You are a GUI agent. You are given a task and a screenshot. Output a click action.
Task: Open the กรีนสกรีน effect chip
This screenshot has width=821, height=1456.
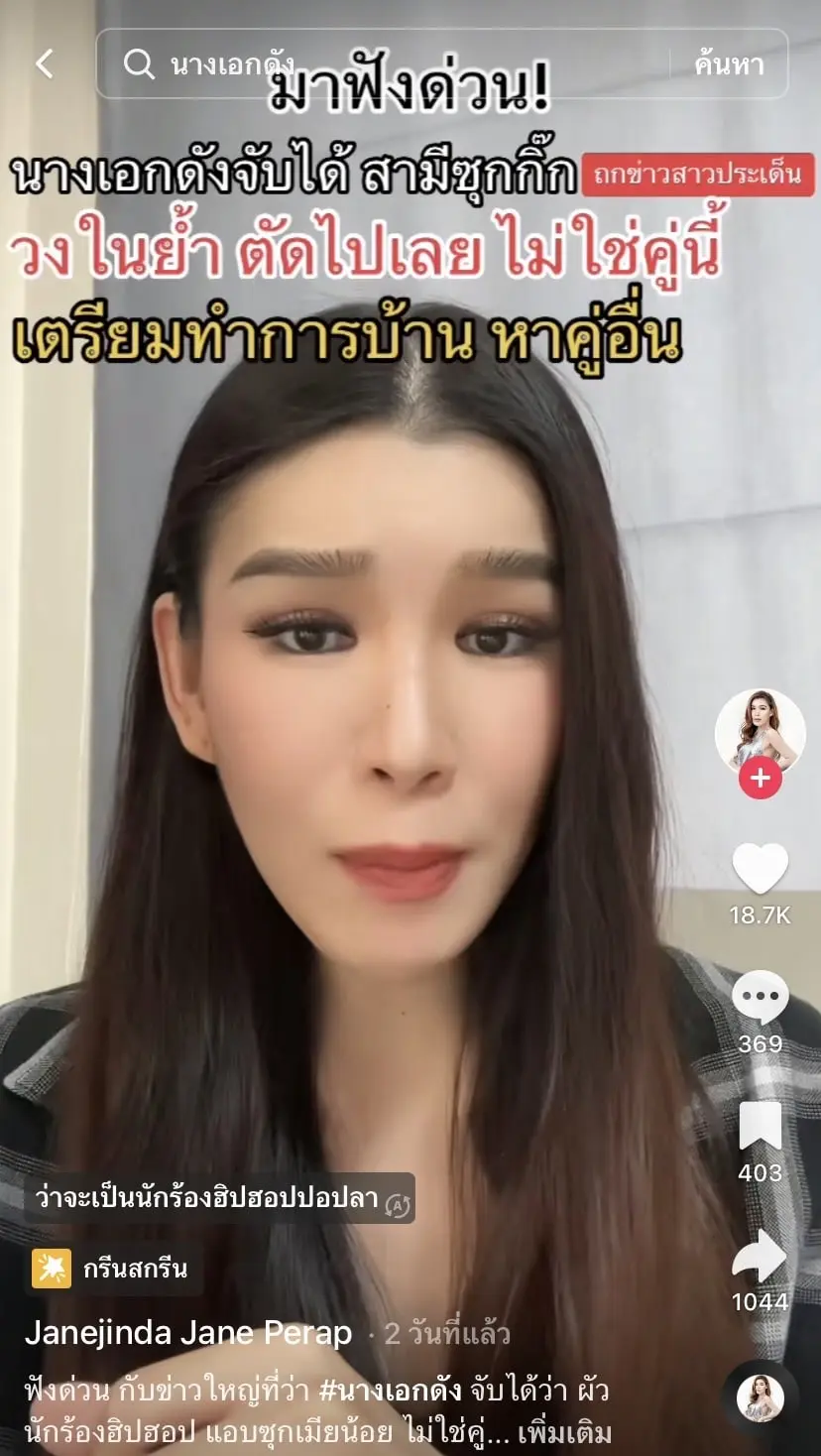[111, 1269]
